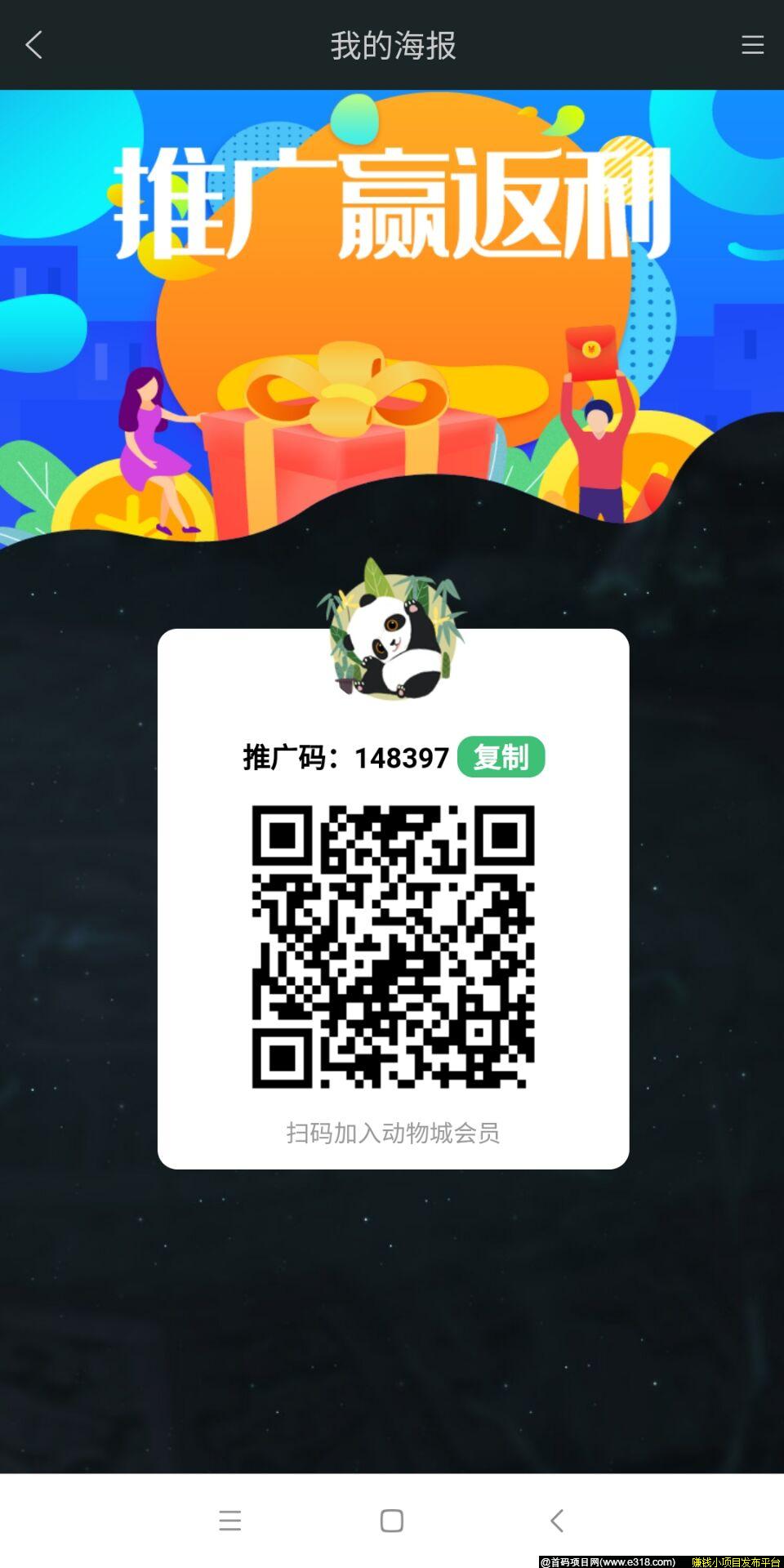Open the hamburger menu in the top bar
This screenshot has height=1568, width=784.
pos(752,45)
